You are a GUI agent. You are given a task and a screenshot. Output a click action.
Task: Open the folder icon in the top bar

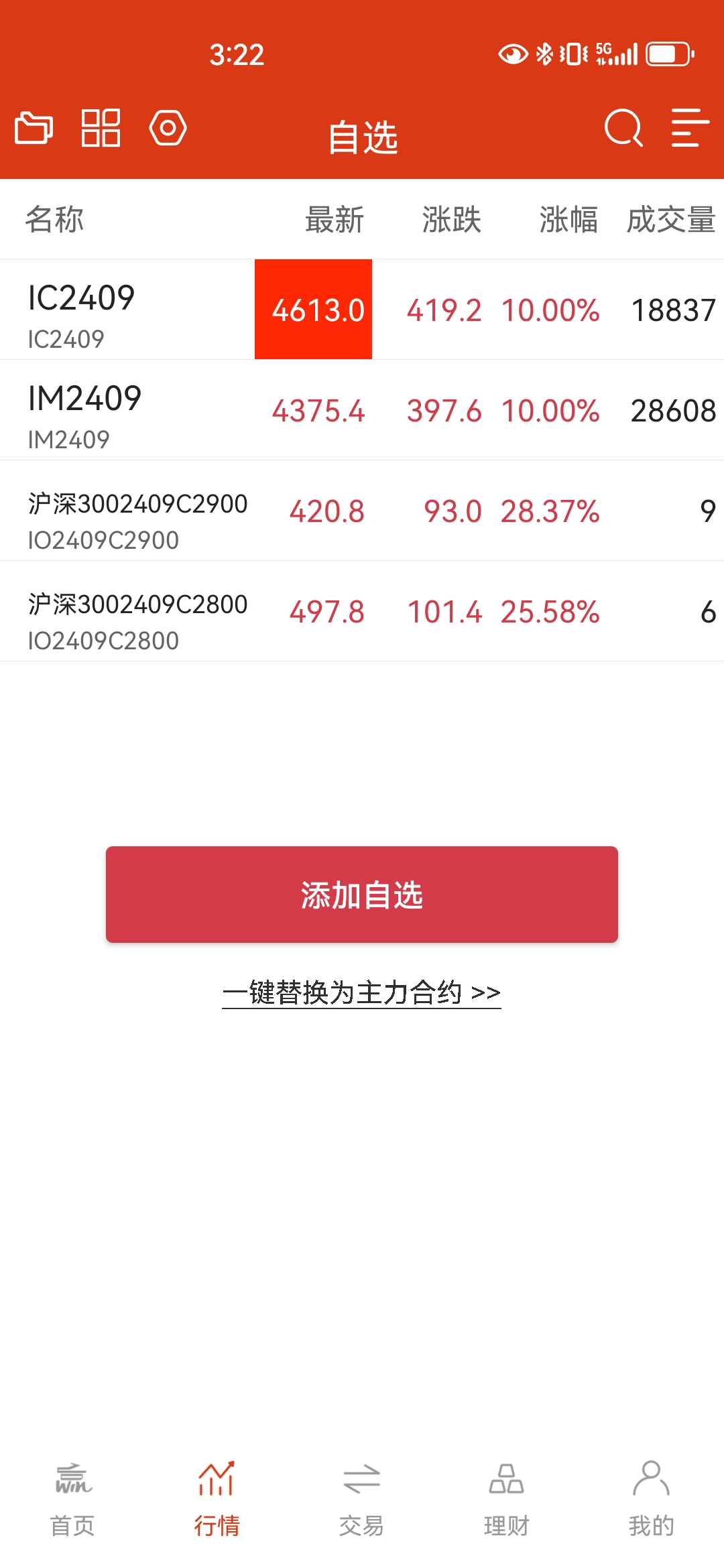[x=34, y=127]
